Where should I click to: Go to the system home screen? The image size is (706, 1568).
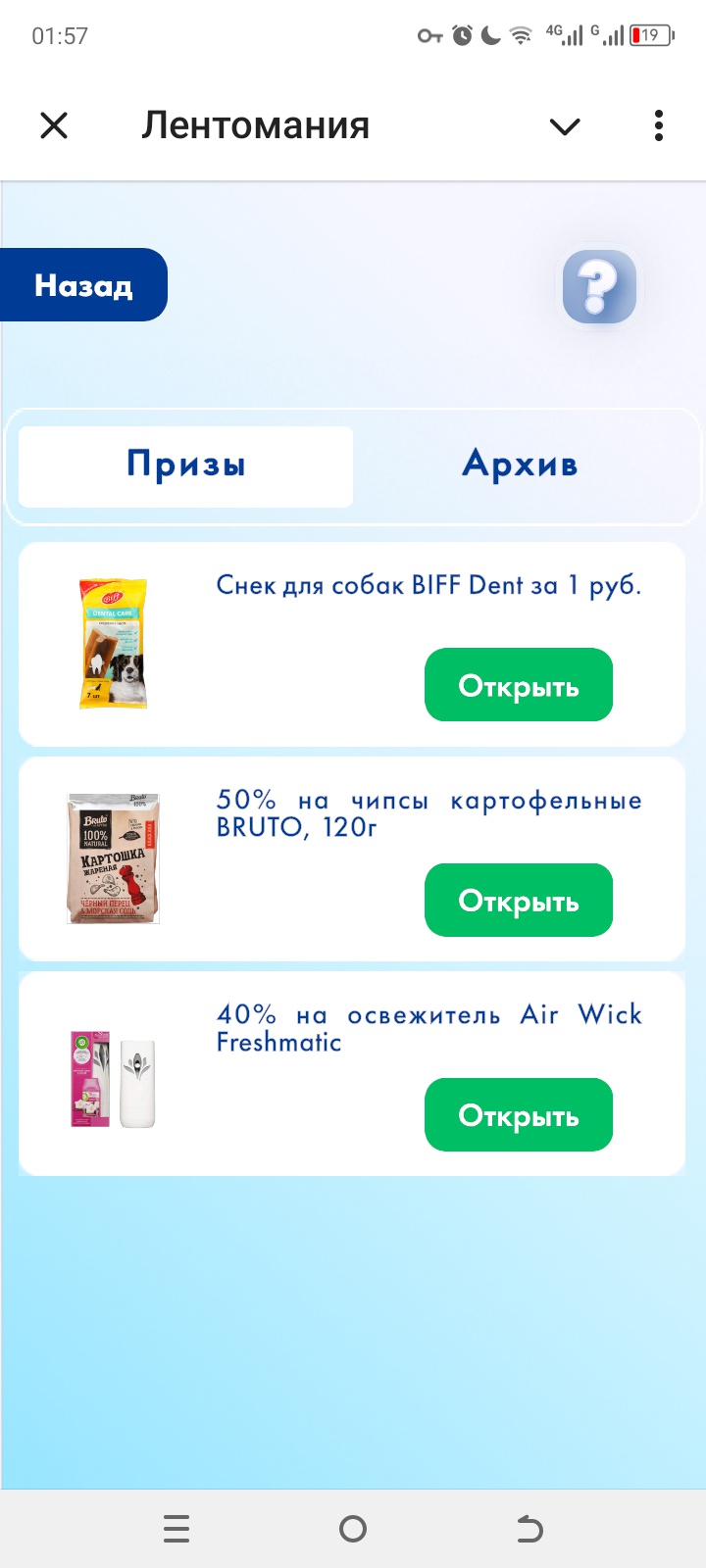[x=353, y=1529]
